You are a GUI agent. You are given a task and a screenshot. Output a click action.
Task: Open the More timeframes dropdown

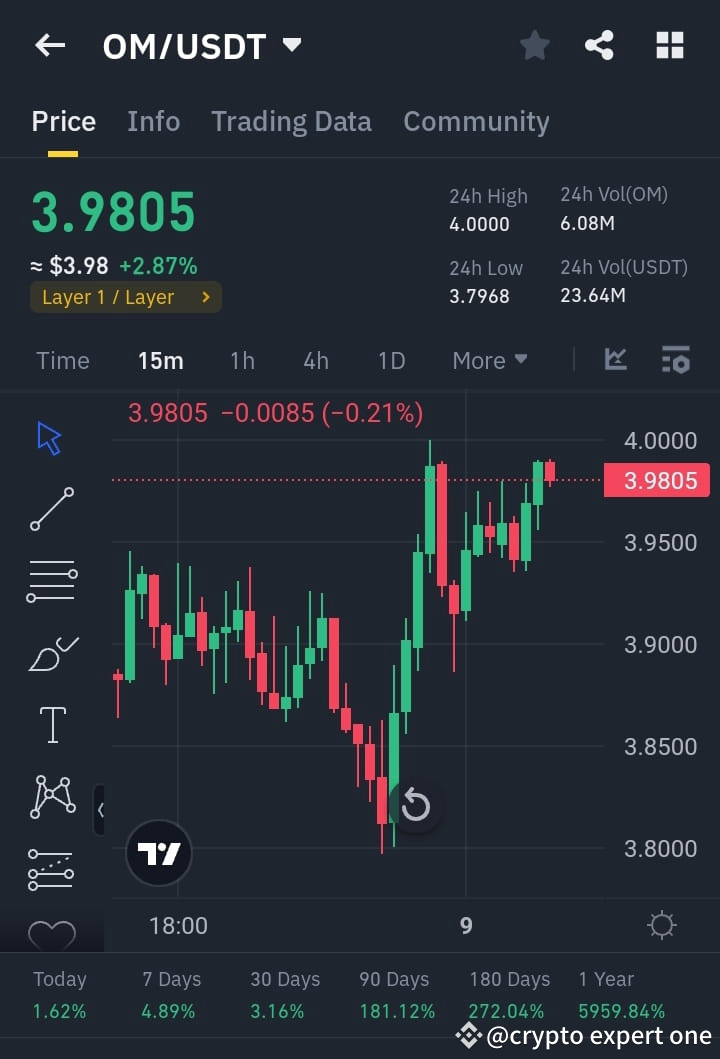pyautogui.click(x=489, y=360)
